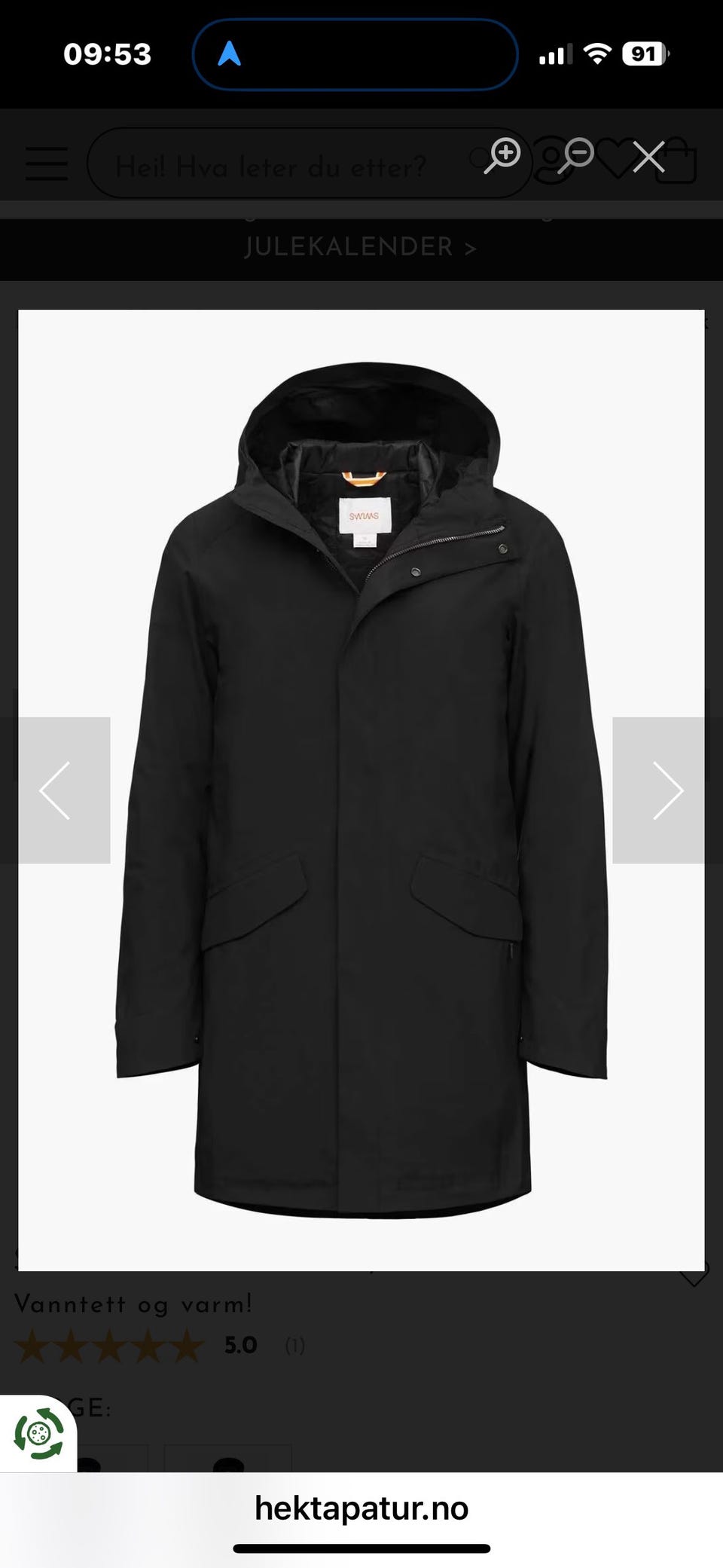Zoom in on the jacket image
Viewport: 723px width, 1568px height.
(502, 157)
